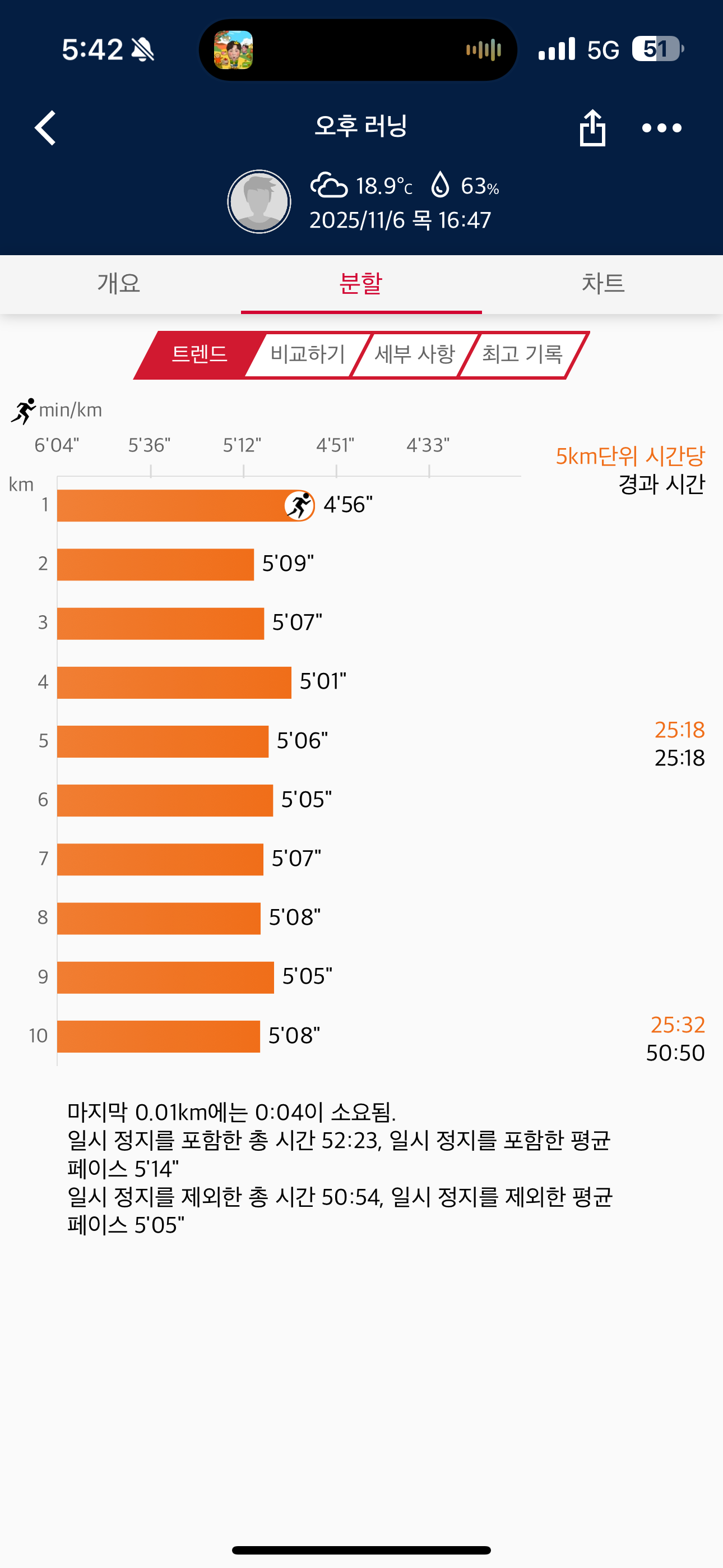Show the 최고 기록 view
723x1568 pixels.
(522, 355)
